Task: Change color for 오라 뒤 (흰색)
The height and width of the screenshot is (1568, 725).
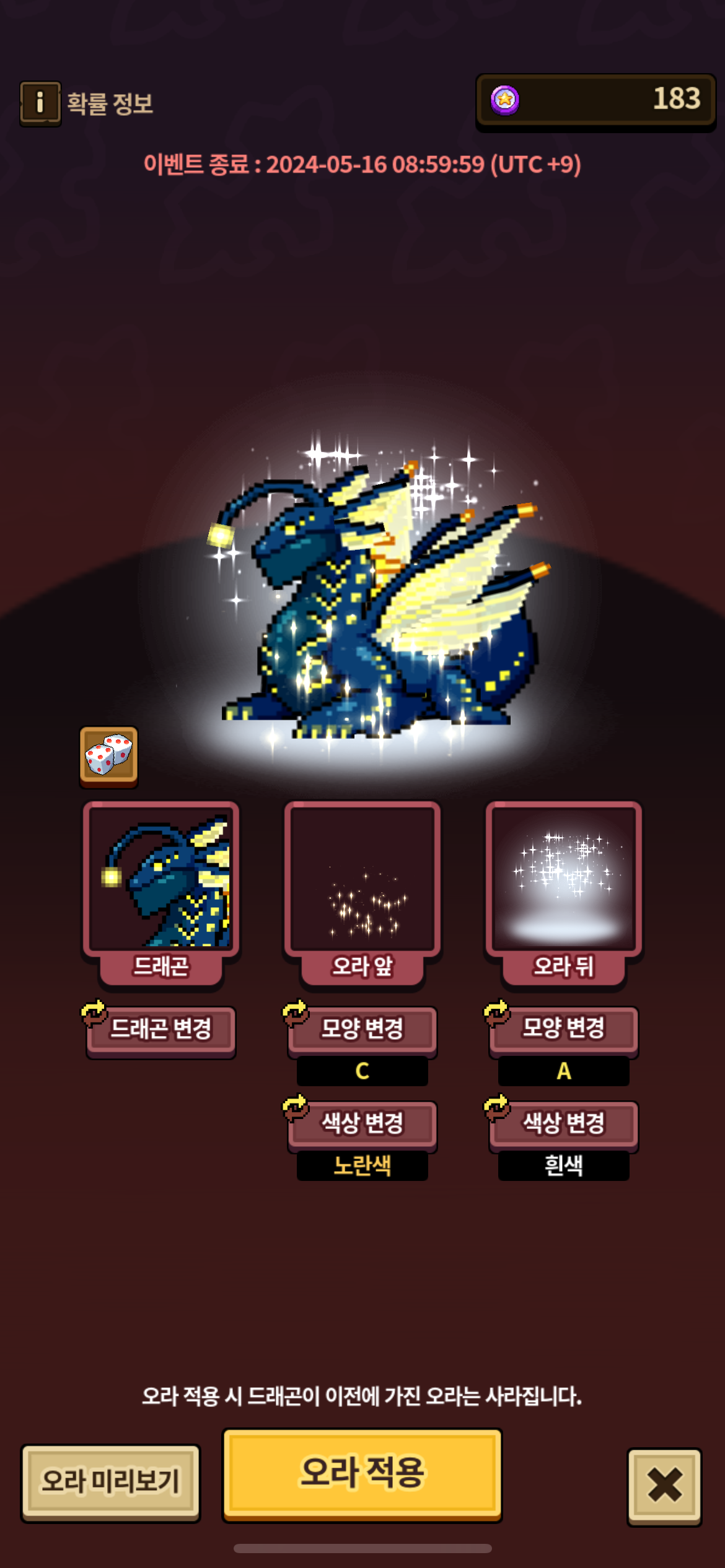Action: (x=564, y=1123)
